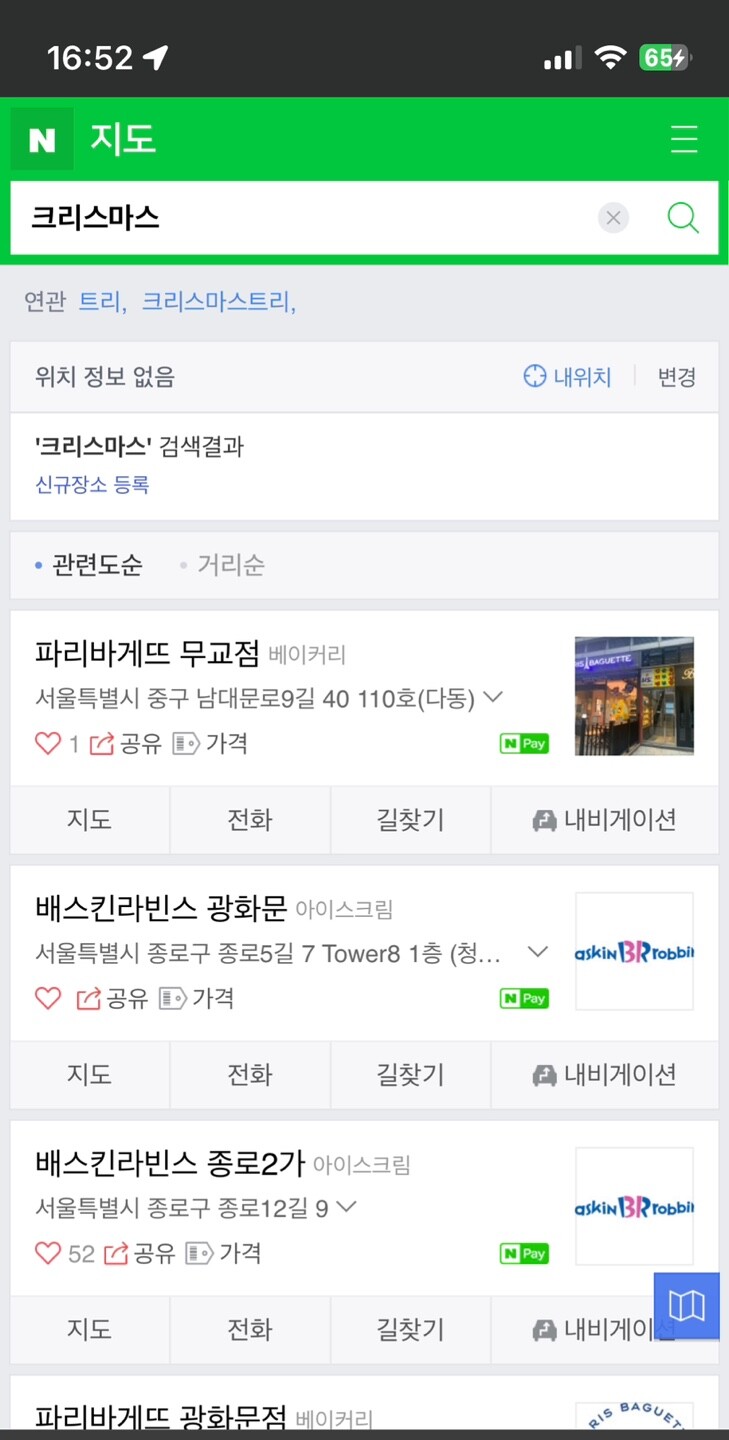Tap the N Pay badge on 파리바게뜨 무교점

523,744
